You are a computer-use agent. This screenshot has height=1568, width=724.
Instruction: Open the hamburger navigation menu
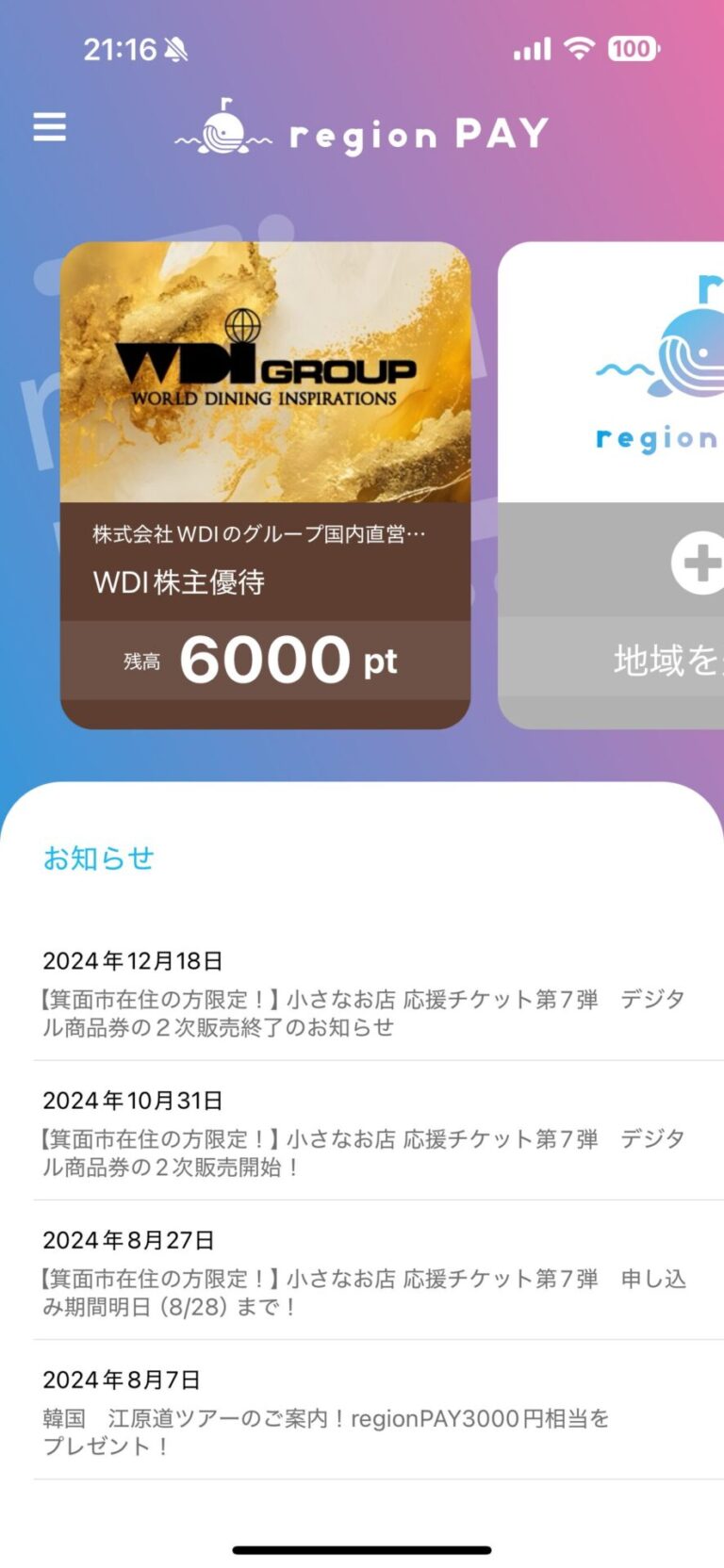pyautogui.click(x=48, y=127)
